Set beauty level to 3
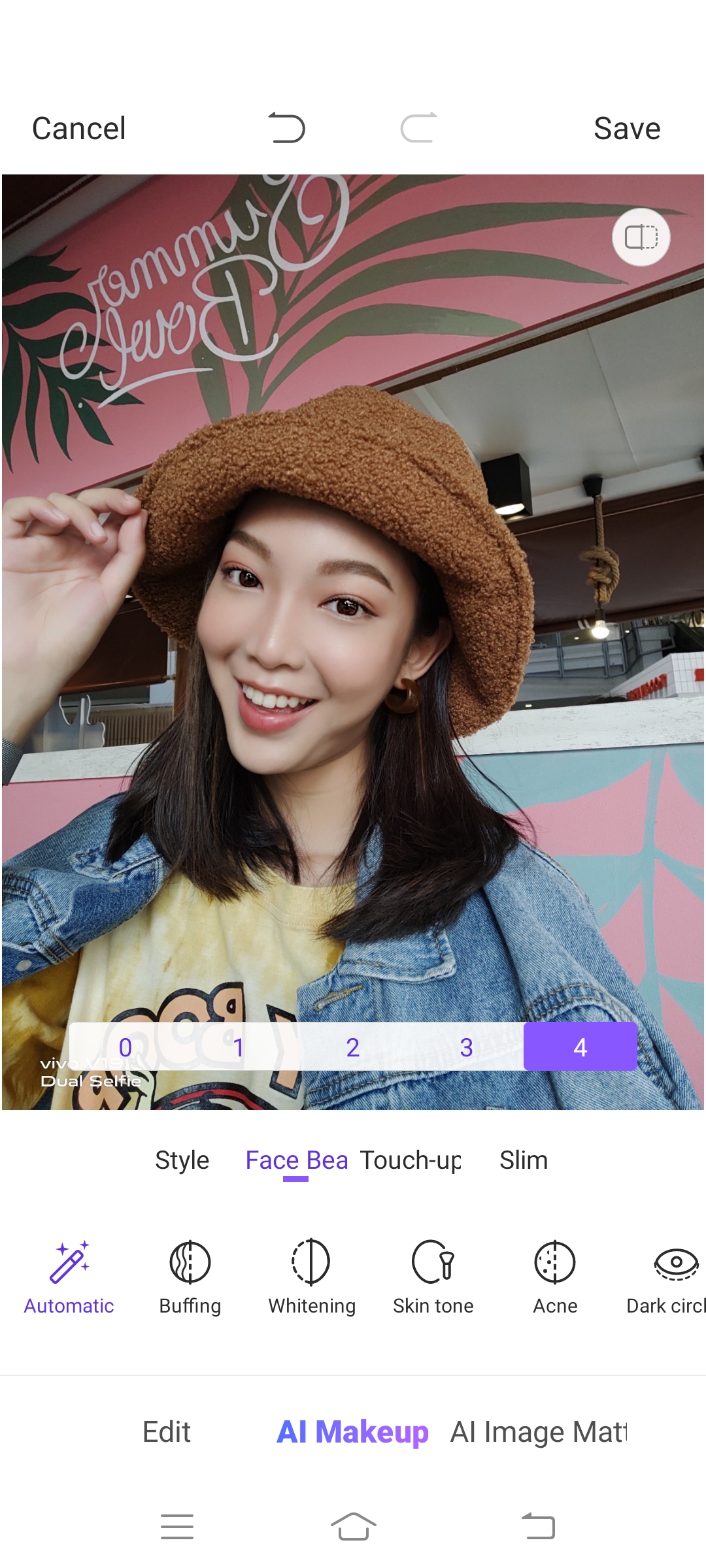Screen dimensions: 706x1568 466,1047
